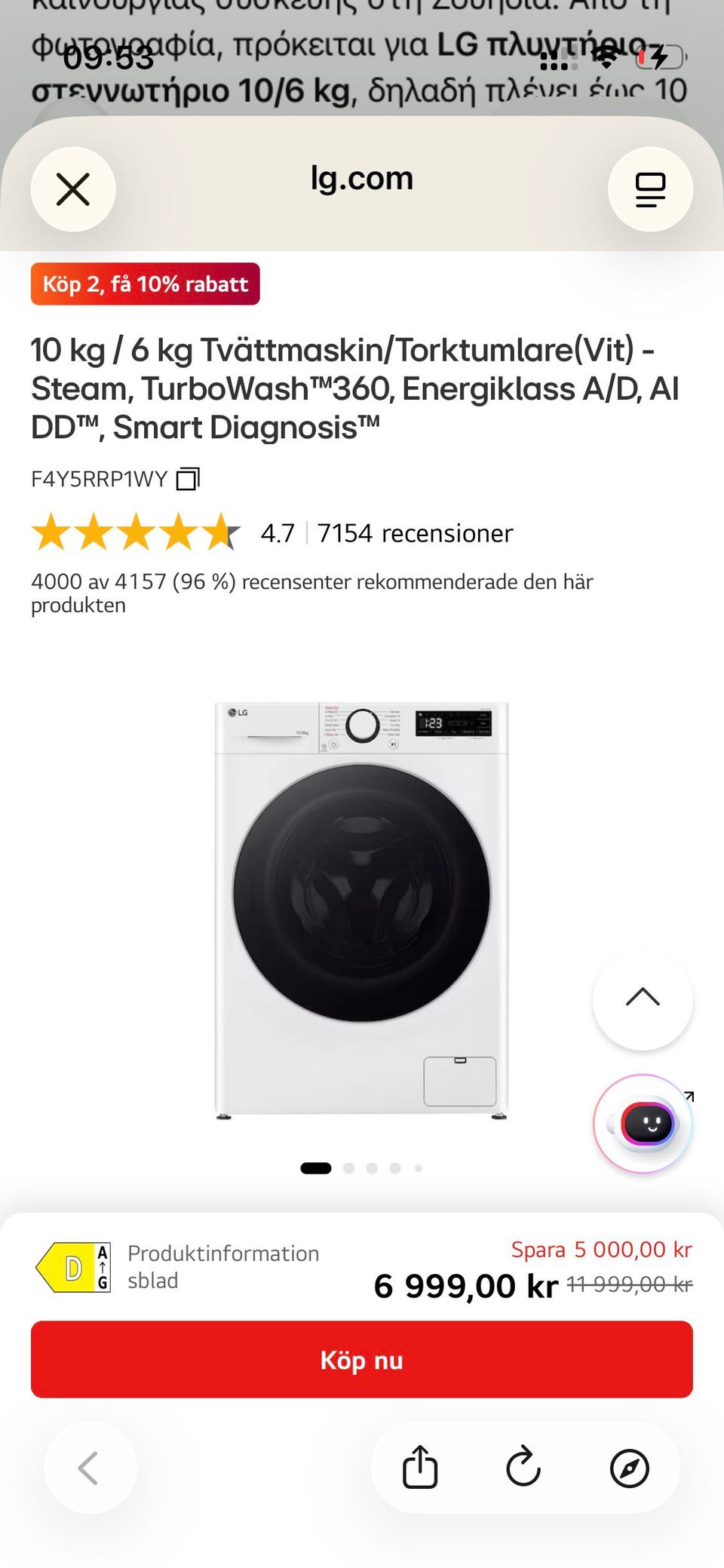724x1568 pixels.
Task: Reload the page
Action: point(523,1468)
